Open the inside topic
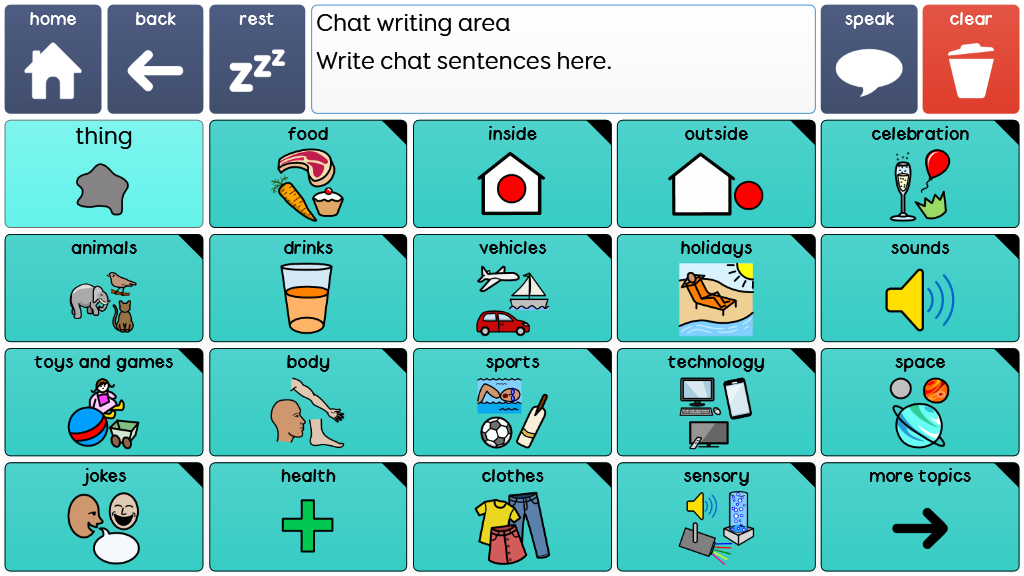Screen dimensions: 1024x576 [x=512, y=174]
